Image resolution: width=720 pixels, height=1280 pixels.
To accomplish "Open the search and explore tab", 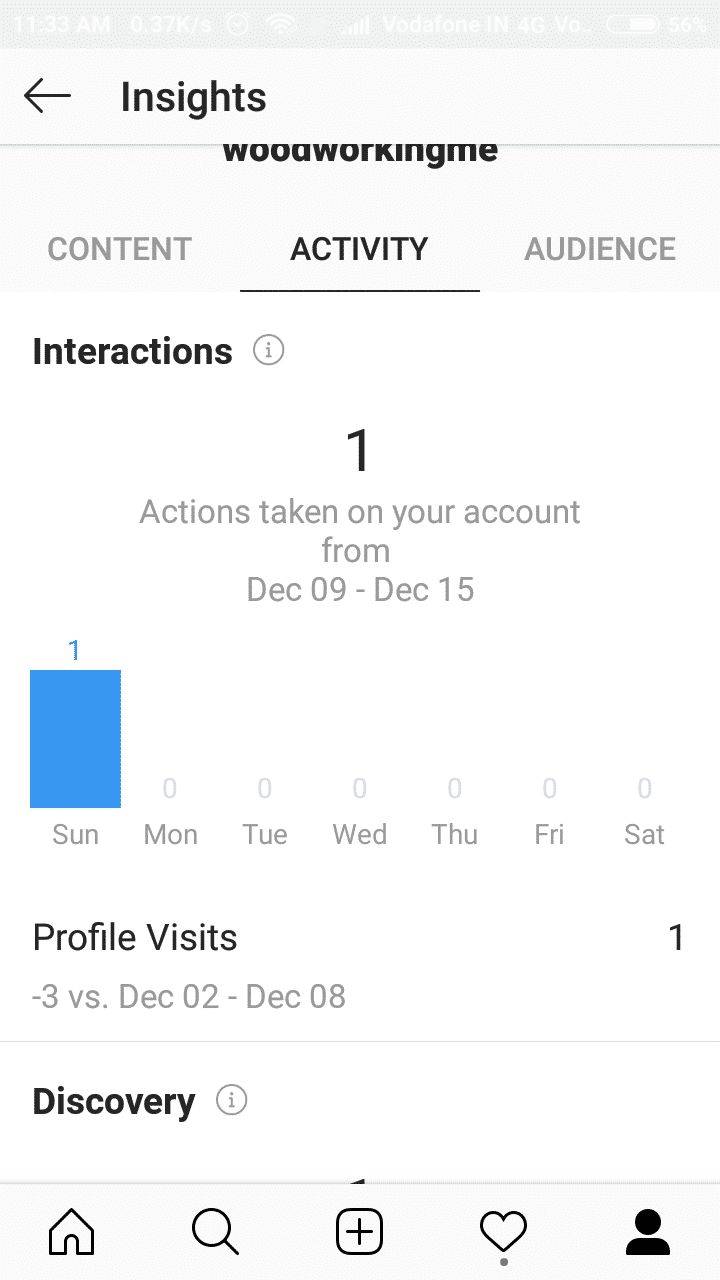I will [215, 1232].
